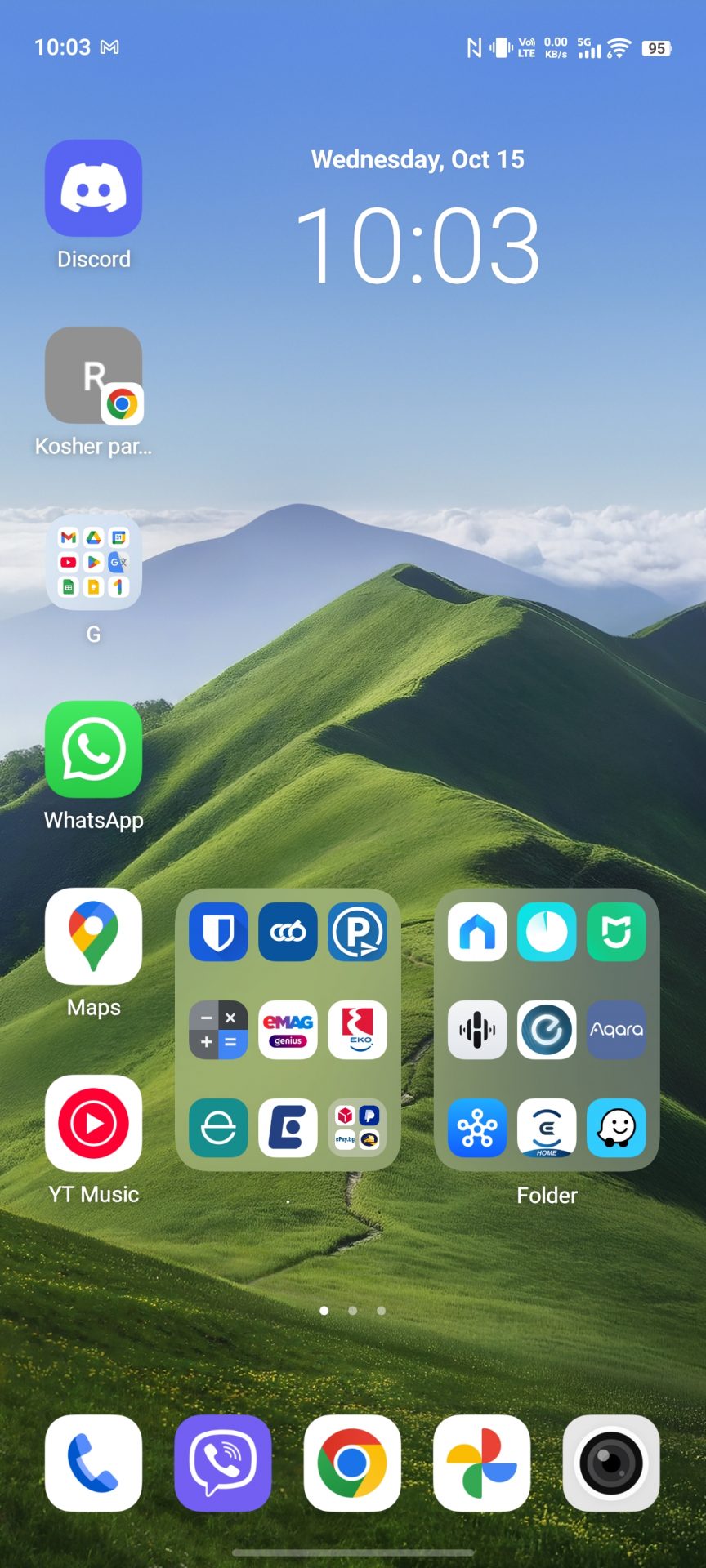
Task: Open the Phone dialer in dock
Action: pyautogui.click(x=93, y=1463)
